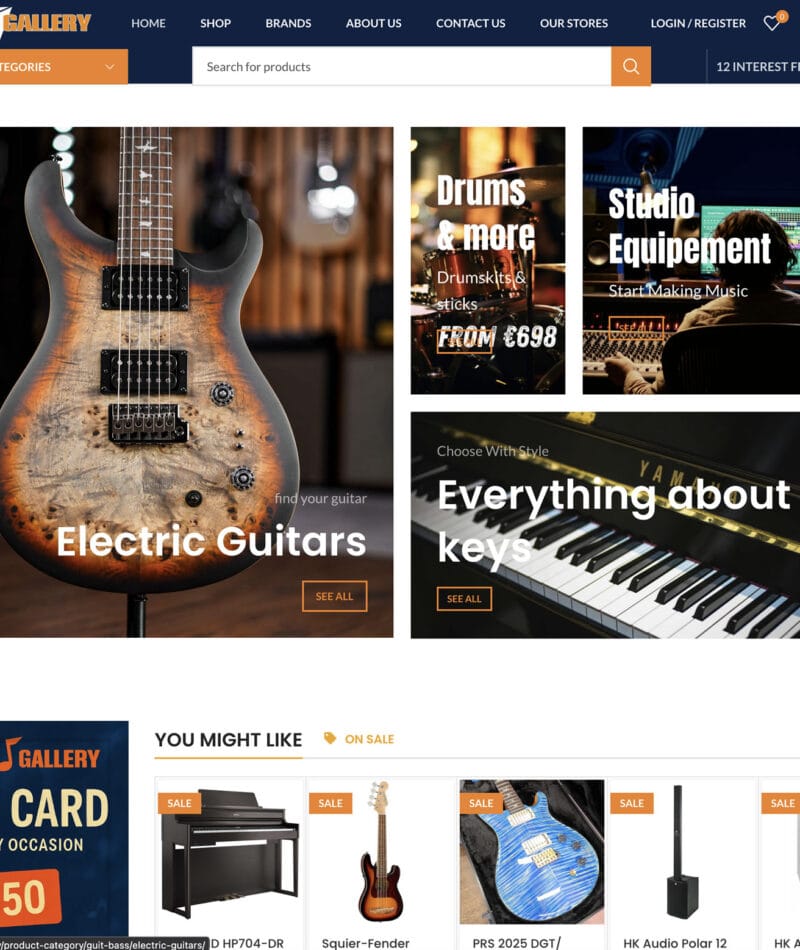Viewport: 800px width, 950px height.
Task: Open Login / Register
Action: point(697,23)
